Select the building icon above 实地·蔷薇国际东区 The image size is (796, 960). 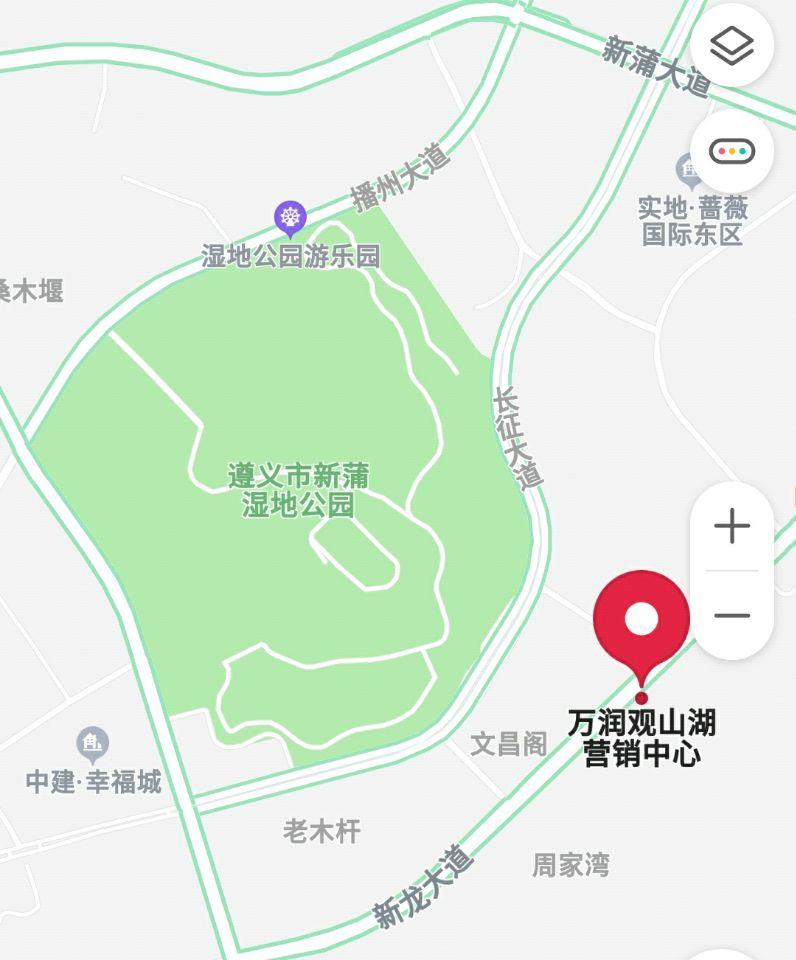pos(688,168)
